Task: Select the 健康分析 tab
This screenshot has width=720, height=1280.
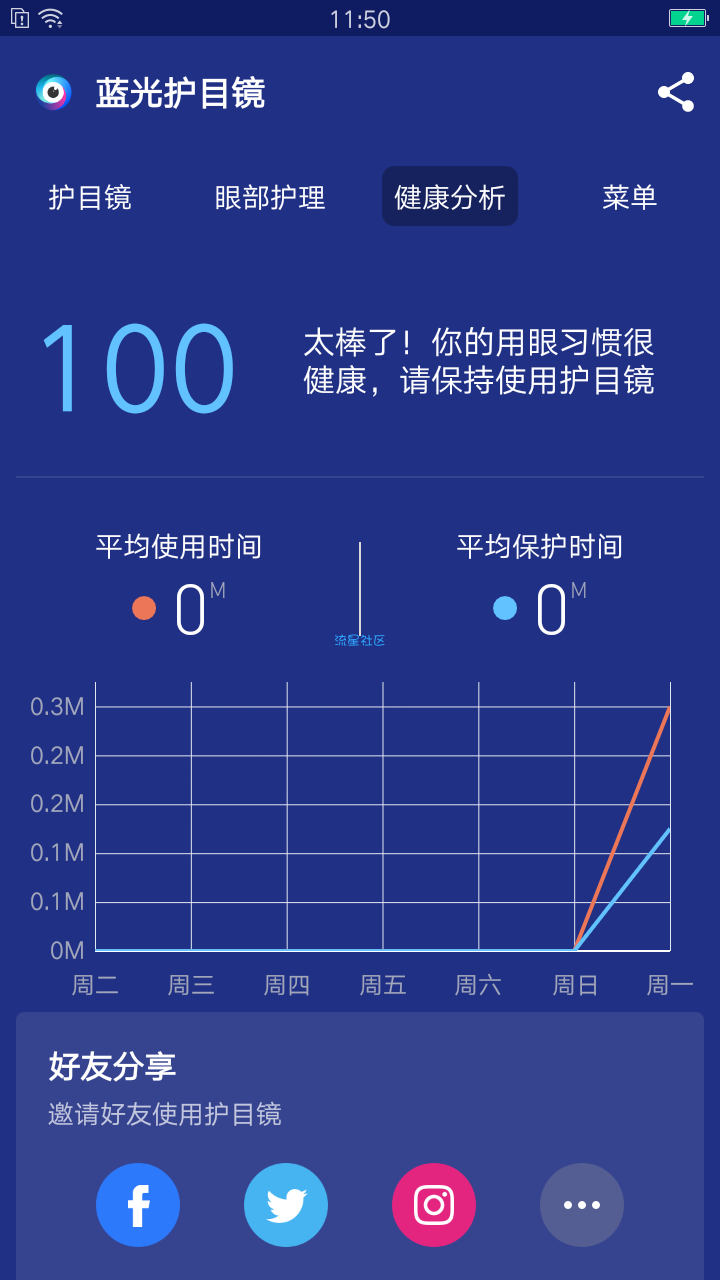Action: (450, 197)
